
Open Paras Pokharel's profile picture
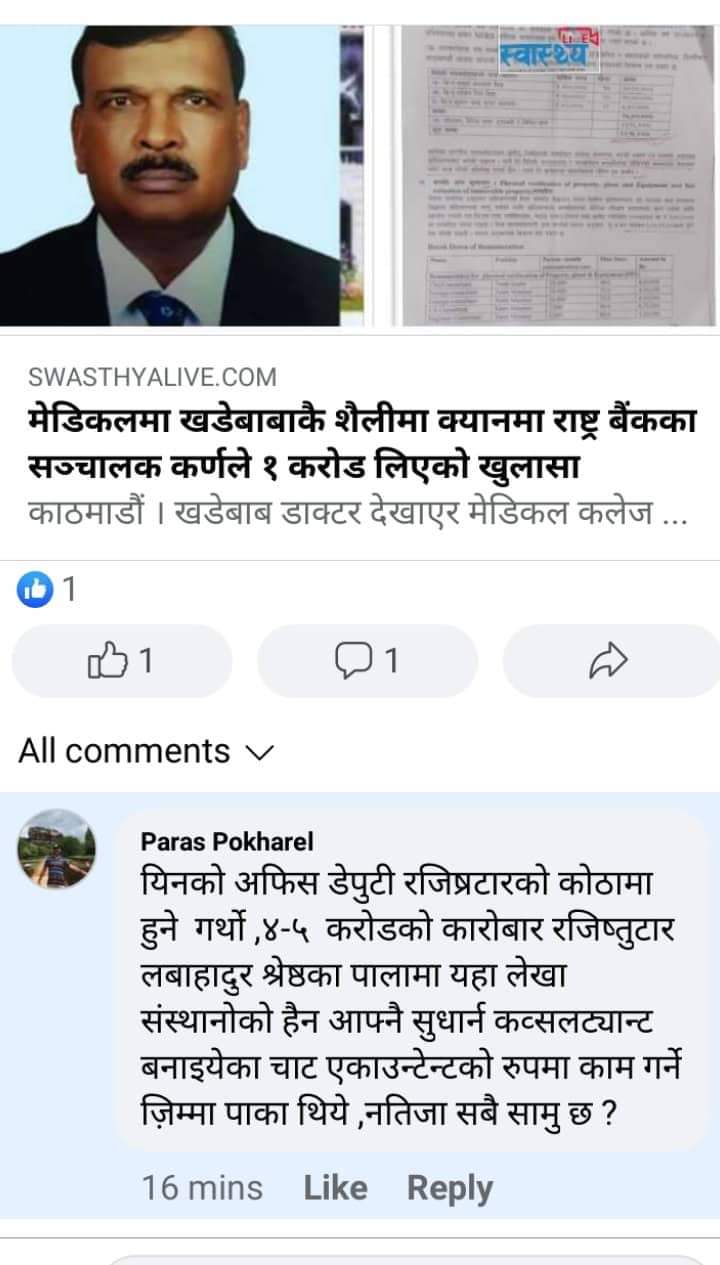coord(57,849)
